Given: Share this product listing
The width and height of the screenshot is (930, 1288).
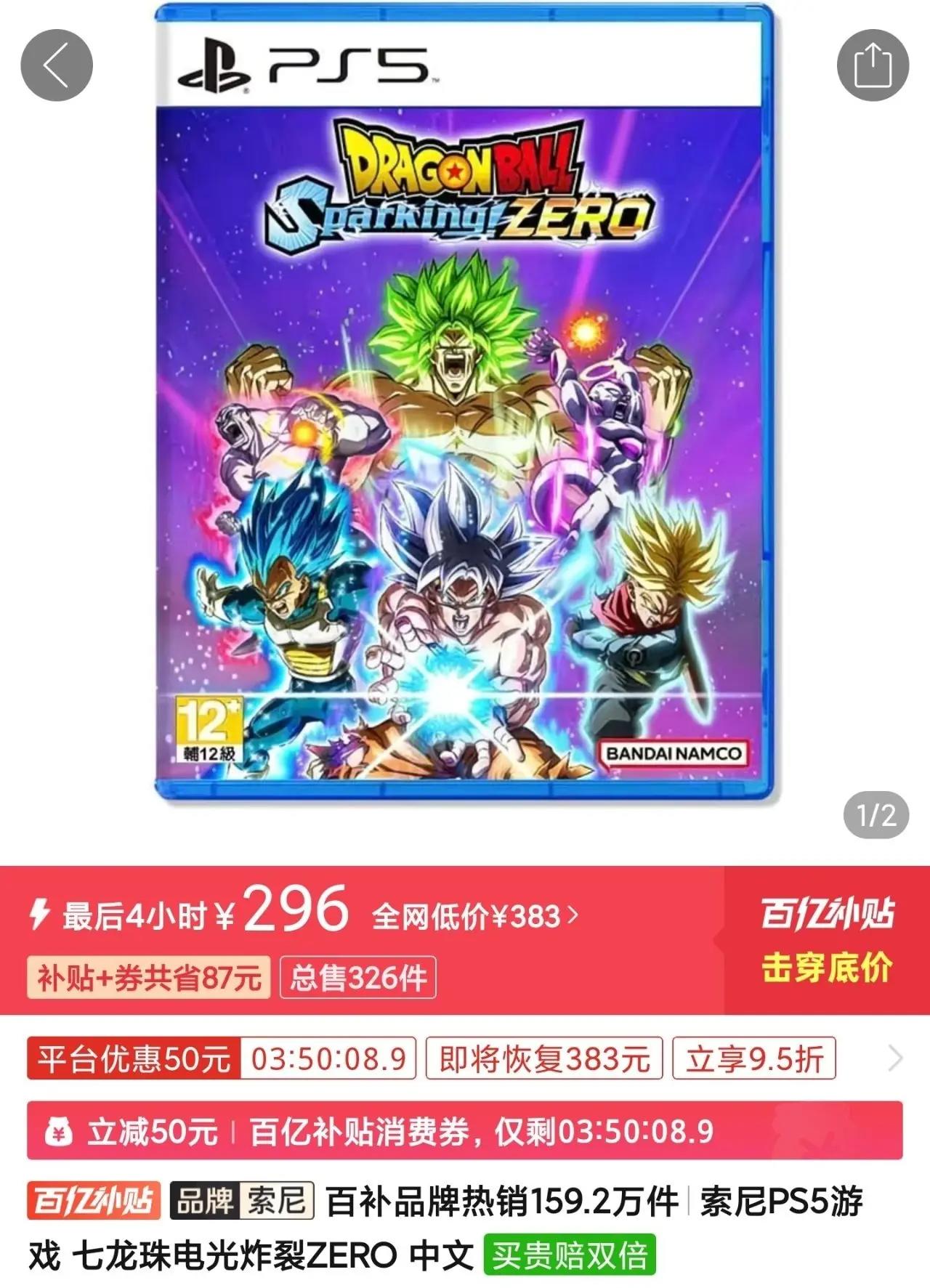Looking at the screenshot, I should pos(873,65).
